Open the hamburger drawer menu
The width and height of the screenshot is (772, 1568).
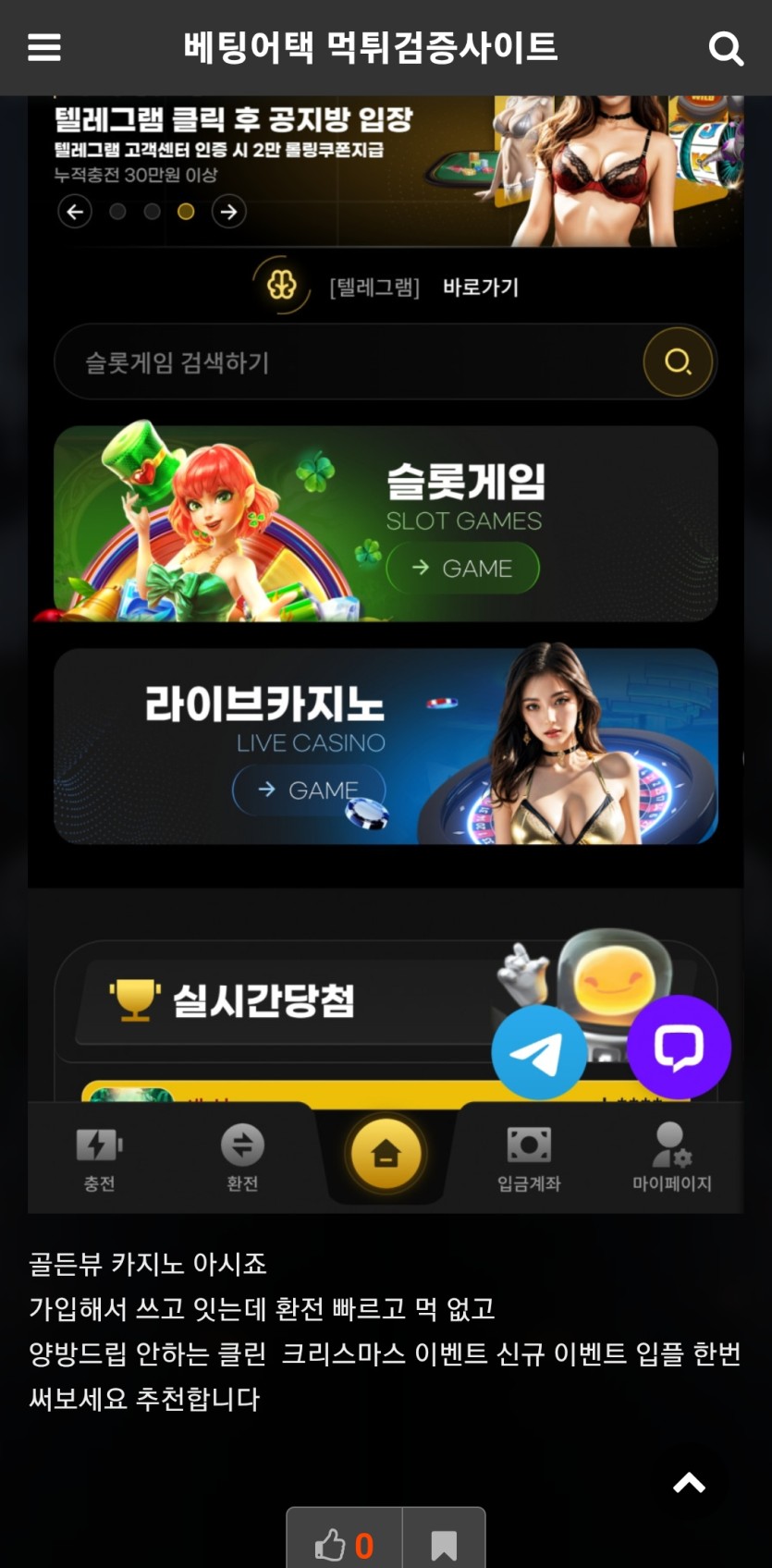(x=44, y=47)
